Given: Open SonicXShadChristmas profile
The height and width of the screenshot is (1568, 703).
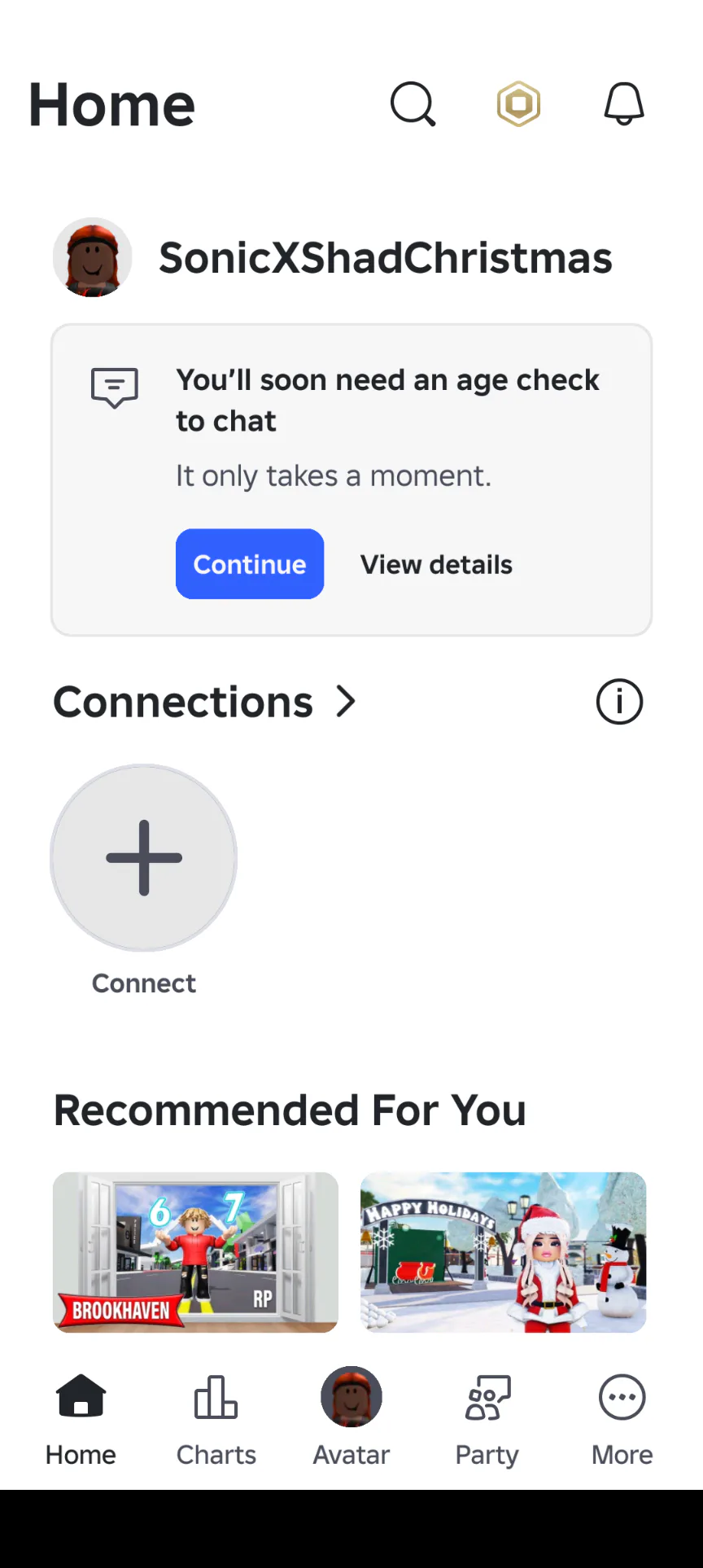Looking at the screenshot, I should (x=333, y=257).
